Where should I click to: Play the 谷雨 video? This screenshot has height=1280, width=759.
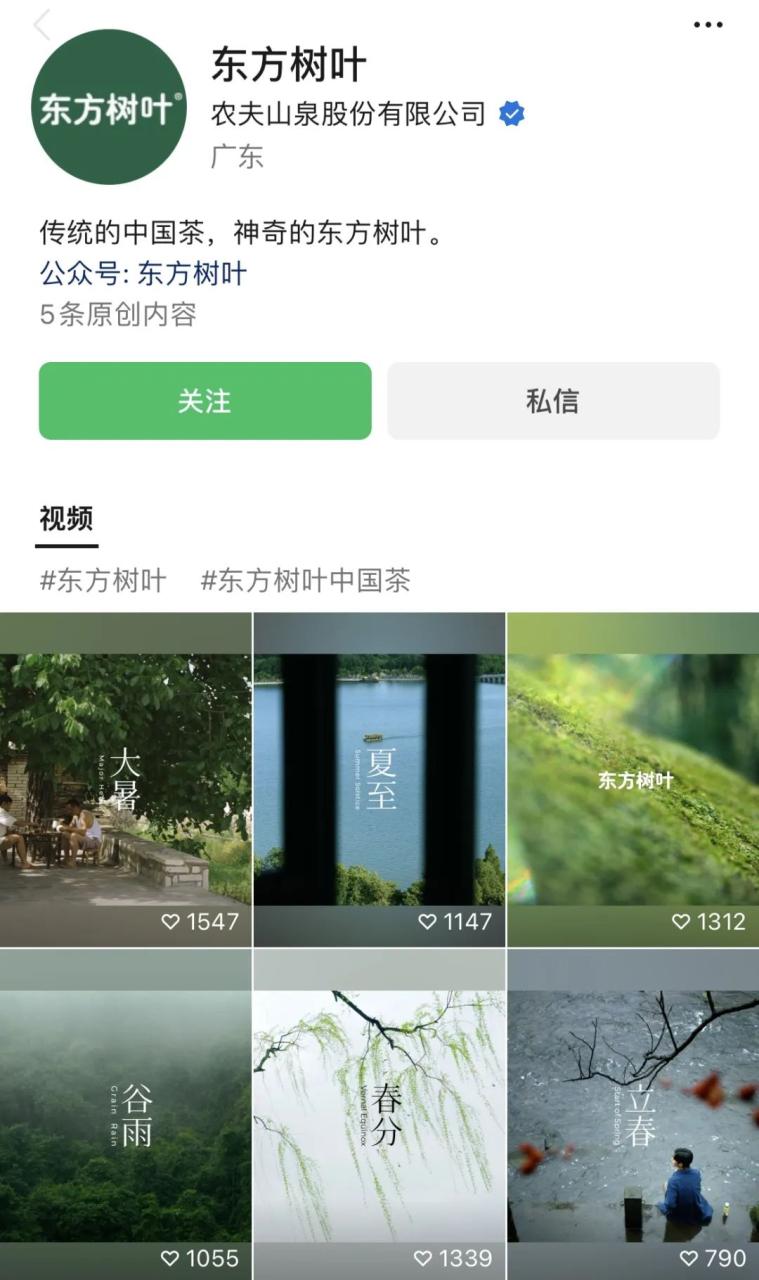pos(125,1115)
